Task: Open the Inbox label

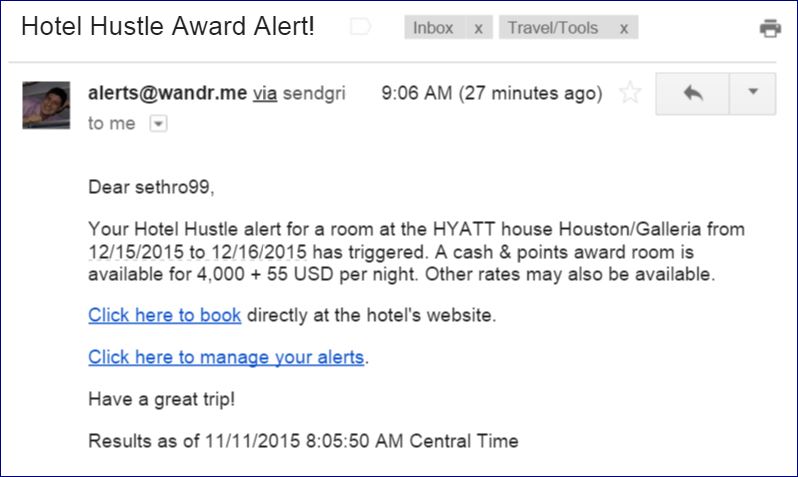Action: pyautogui.click(x=433, y=28)
